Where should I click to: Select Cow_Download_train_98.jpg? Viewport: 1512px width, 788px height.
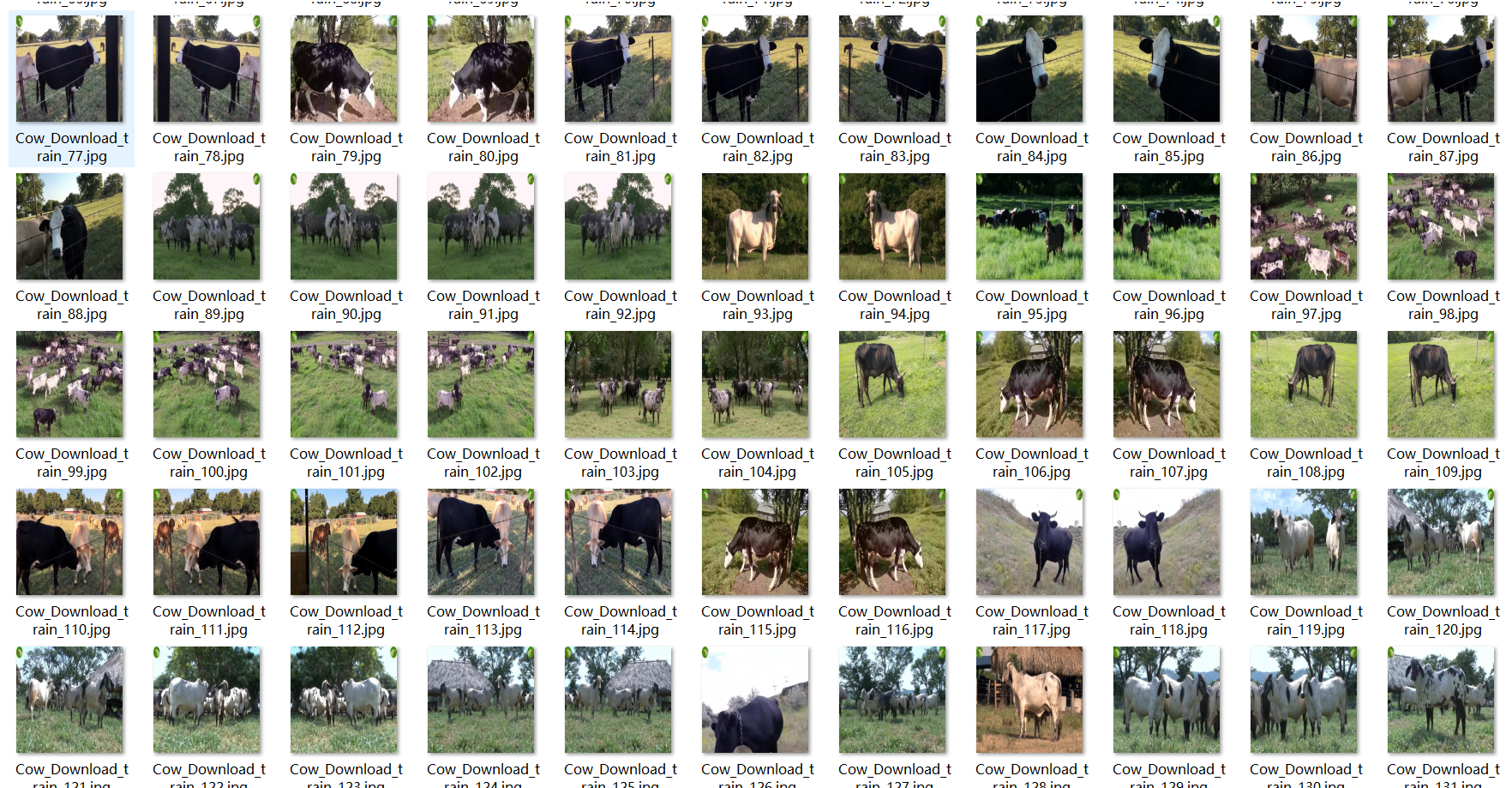coord(1441,226)
